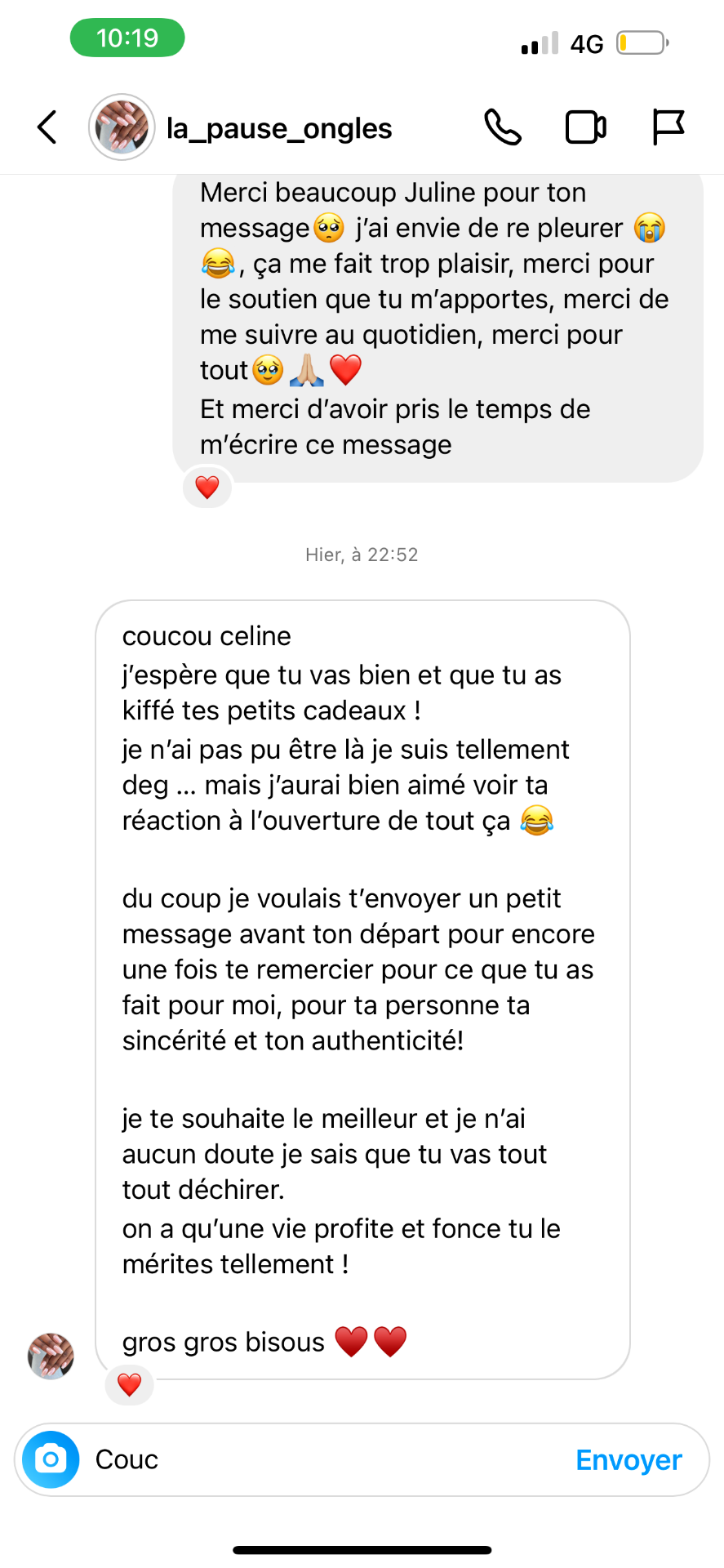The height and width of the screenshot is (1568, 724).
Task: Focus the message field containing Couc
Action: coord(326,1459)
